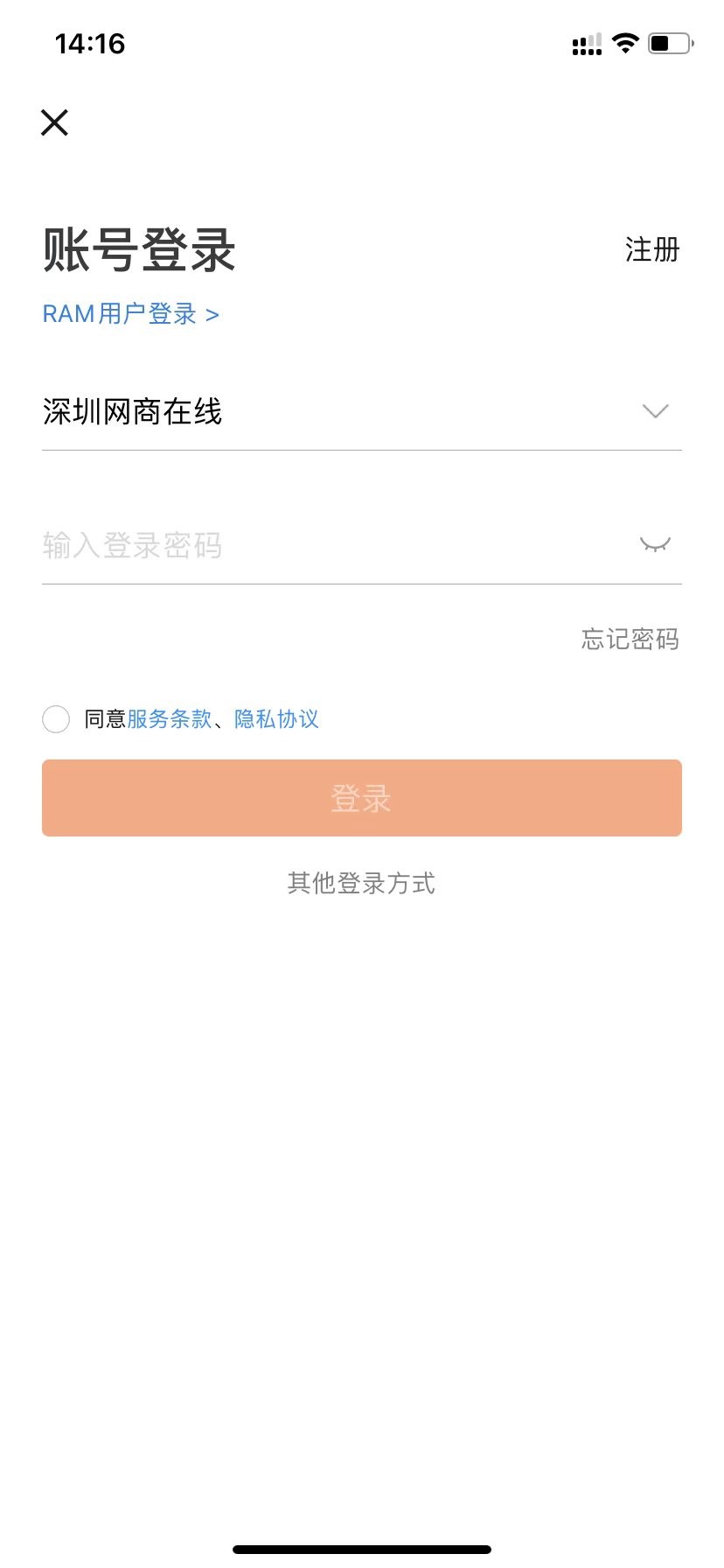This screenshot has width=724, height=1568.
Task: Check the 同意 agreement checkbox
Action: [56, 719]
